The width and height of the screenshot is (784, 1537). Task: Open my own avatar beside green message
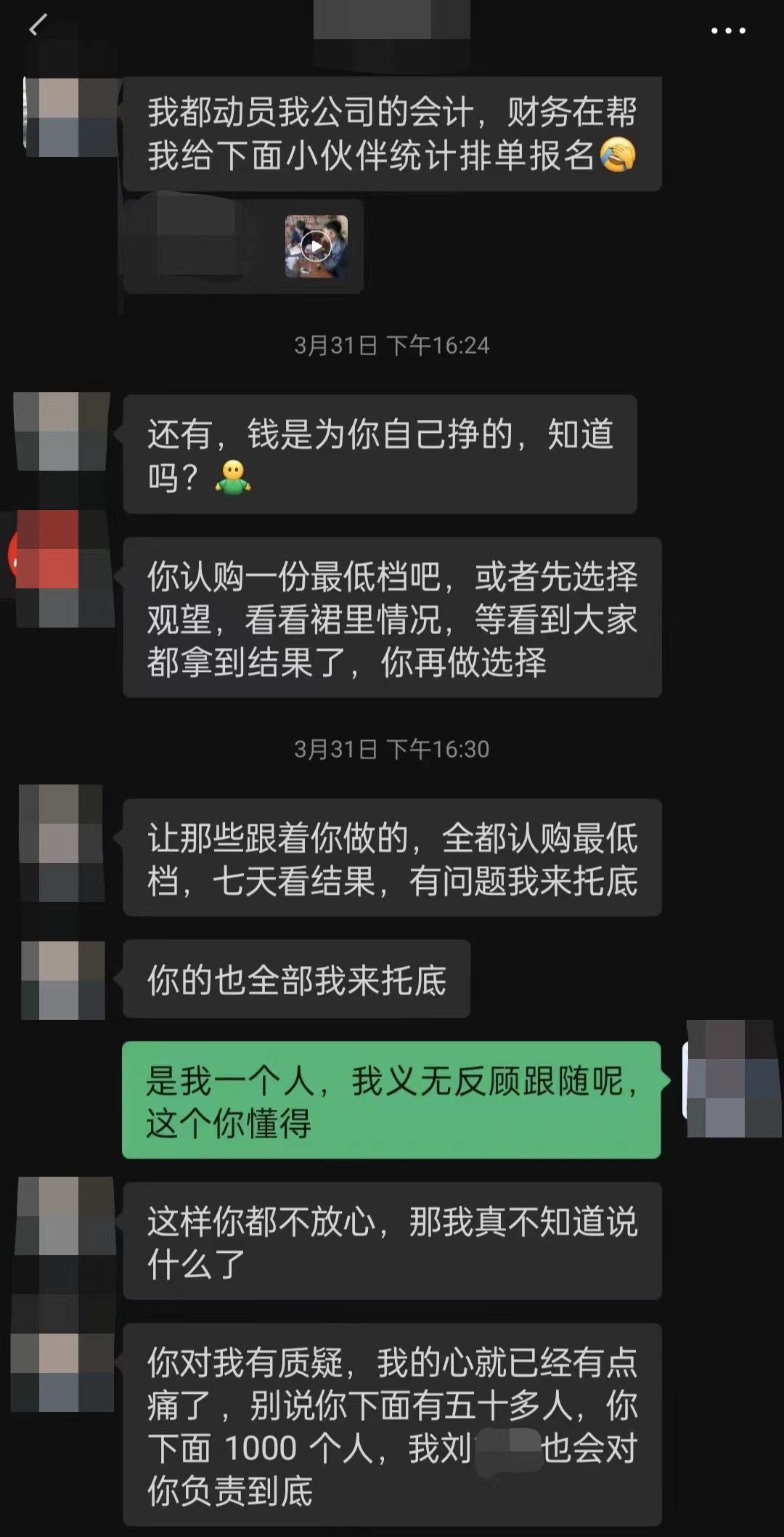coord(732,1078)
